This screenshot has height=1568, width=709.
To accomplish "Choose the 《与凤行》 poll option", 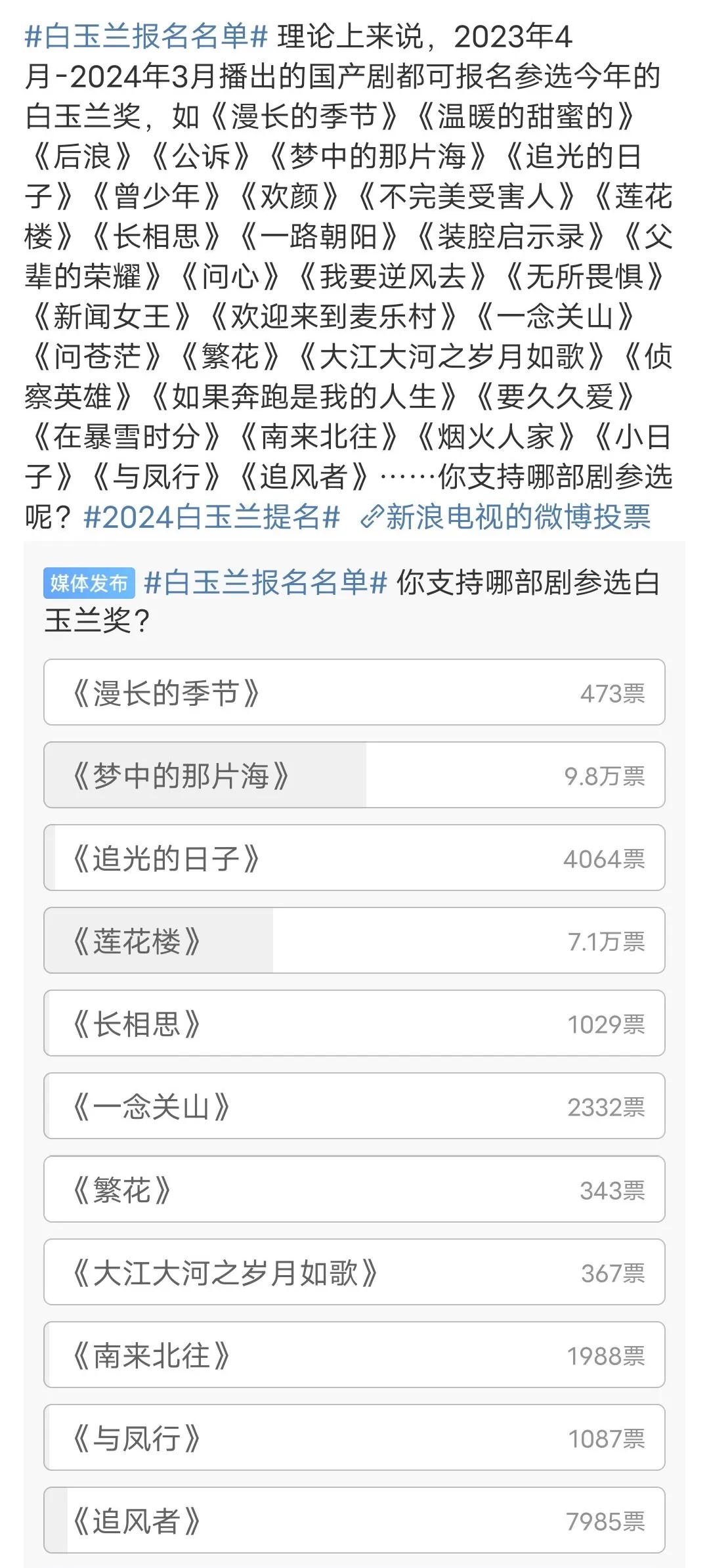I will point(354,1438).
